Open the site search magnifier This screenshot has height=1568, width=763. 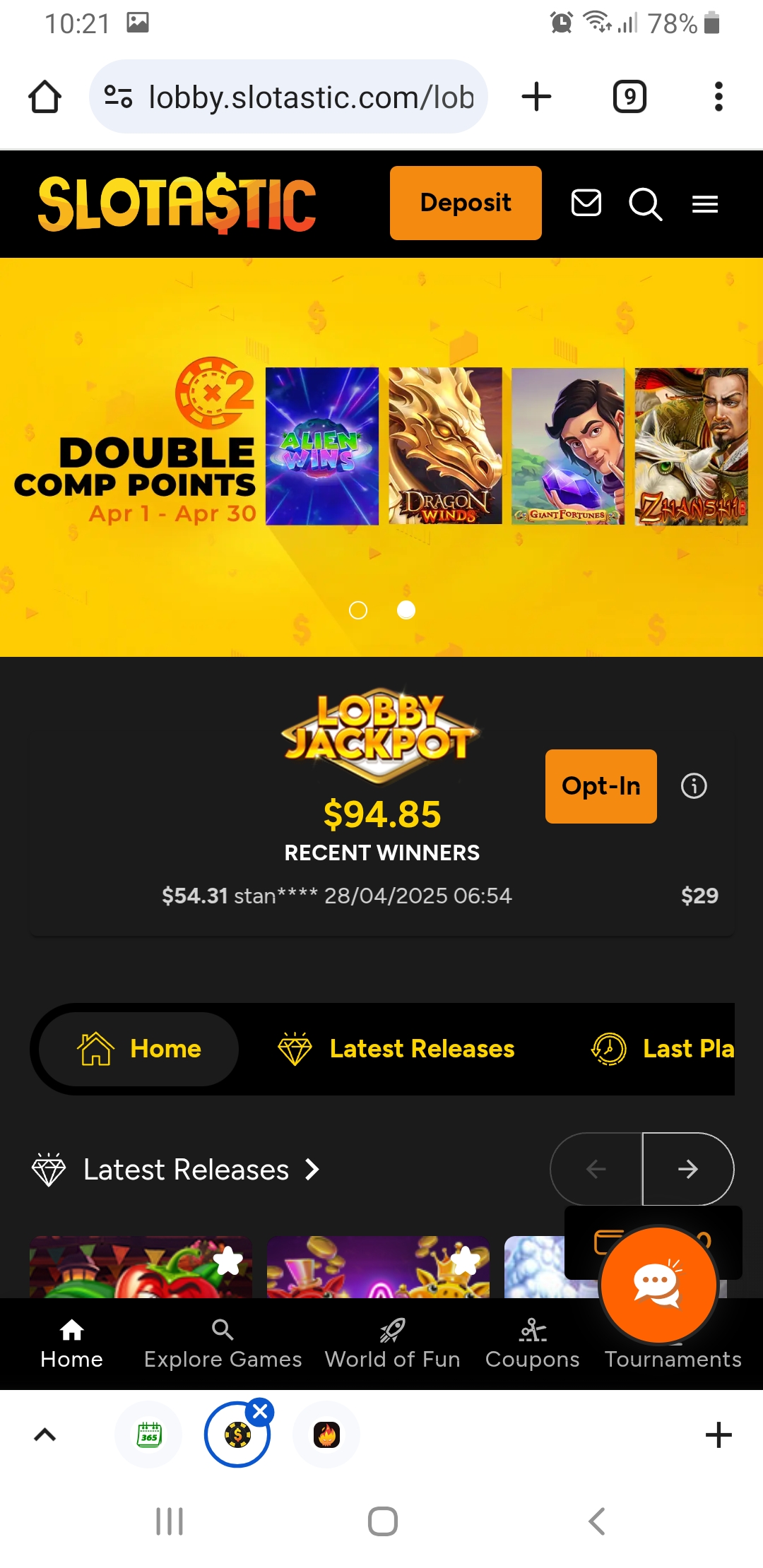click(x=644, y=204)
